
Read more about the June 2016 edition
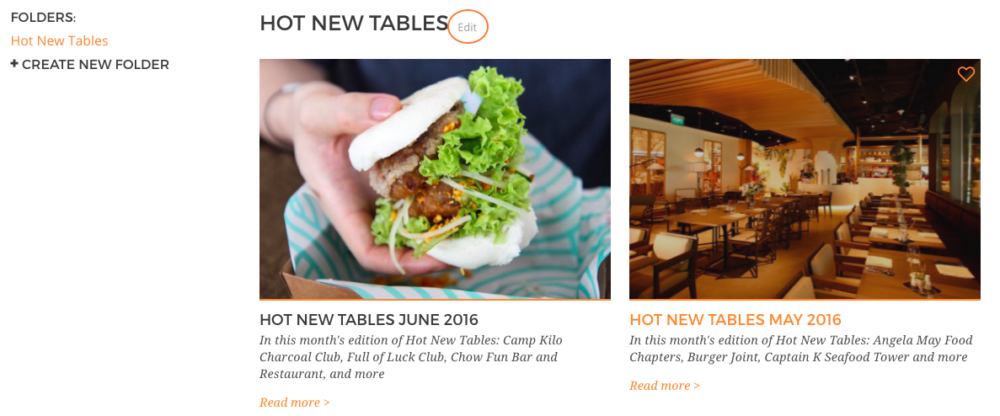point(294,402)
